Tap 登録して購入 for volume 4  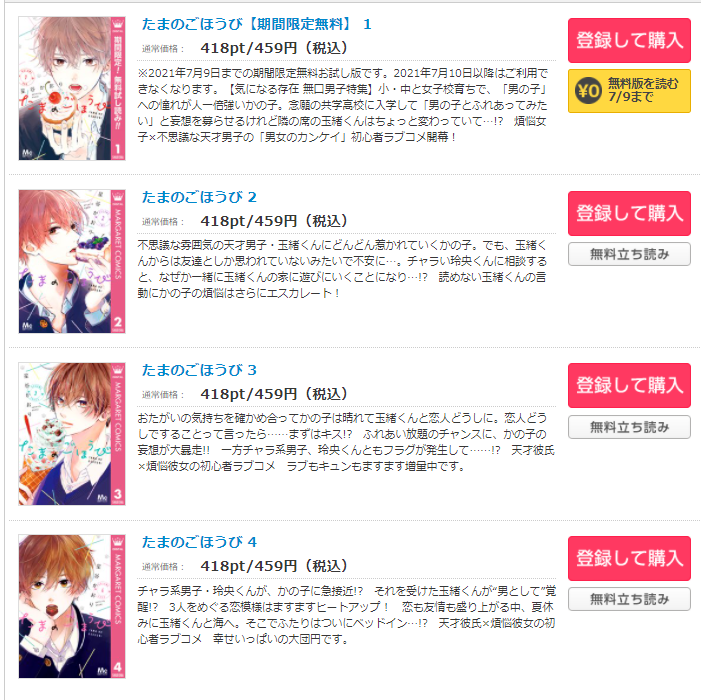pos(629,558)
